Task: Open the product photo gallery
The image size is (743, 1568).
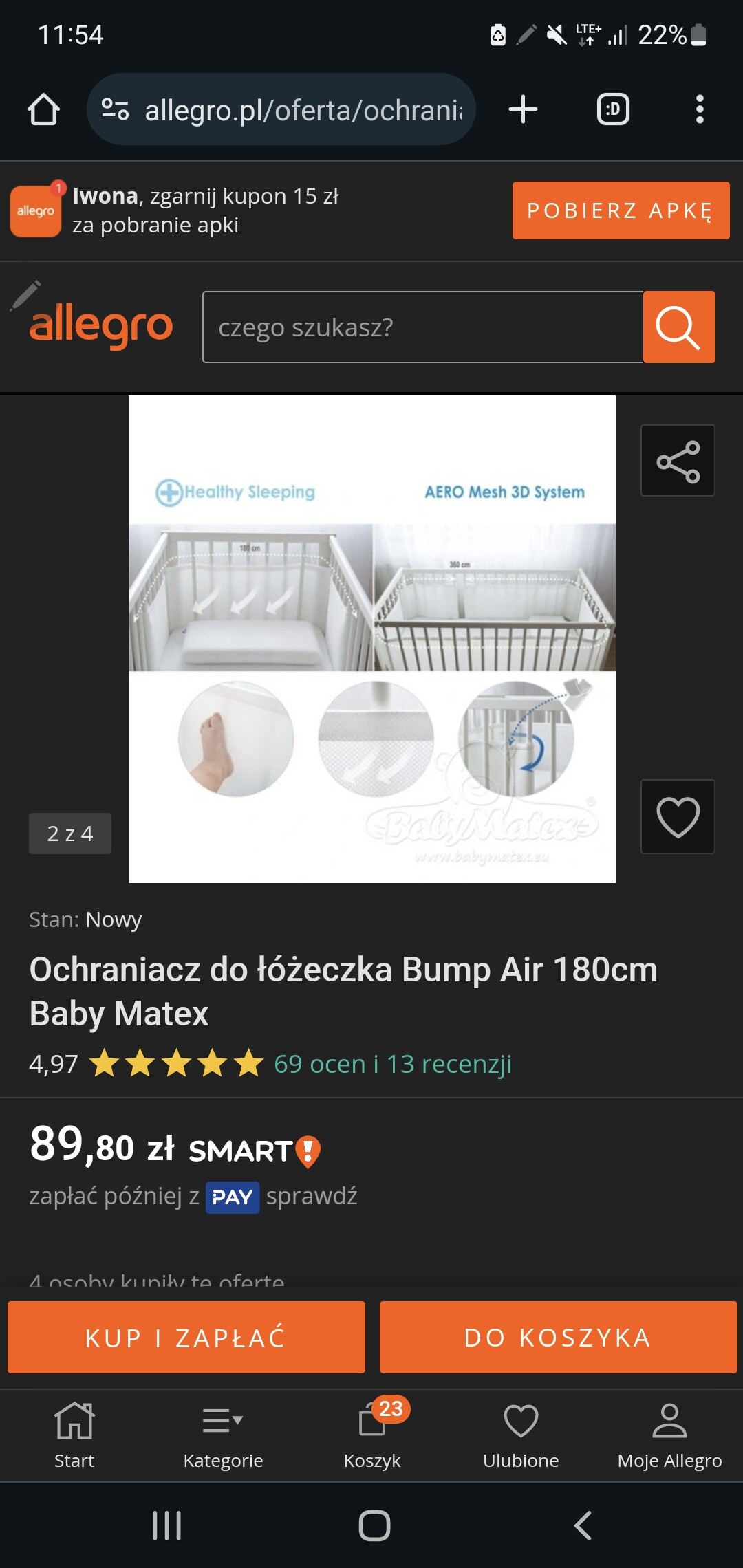Action: tap(371, 639)
